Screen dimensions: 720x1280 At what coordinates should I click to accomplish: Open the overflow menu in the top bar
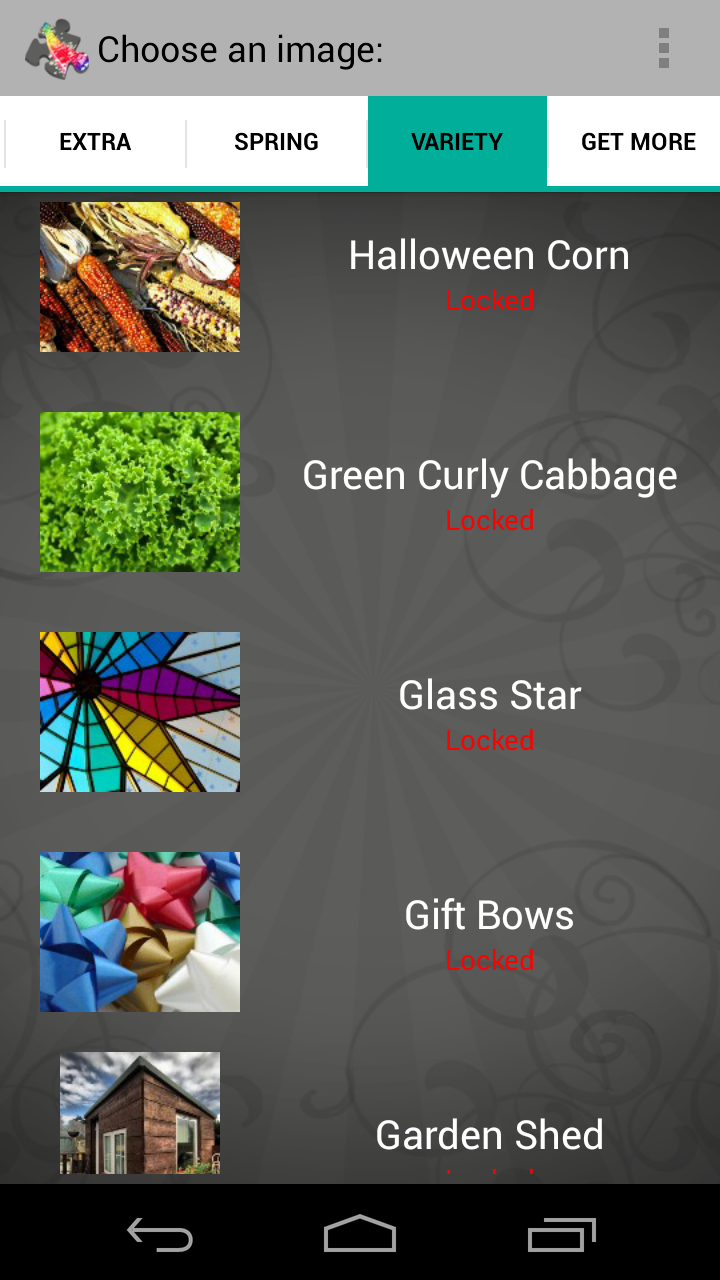tap(663, 47)
